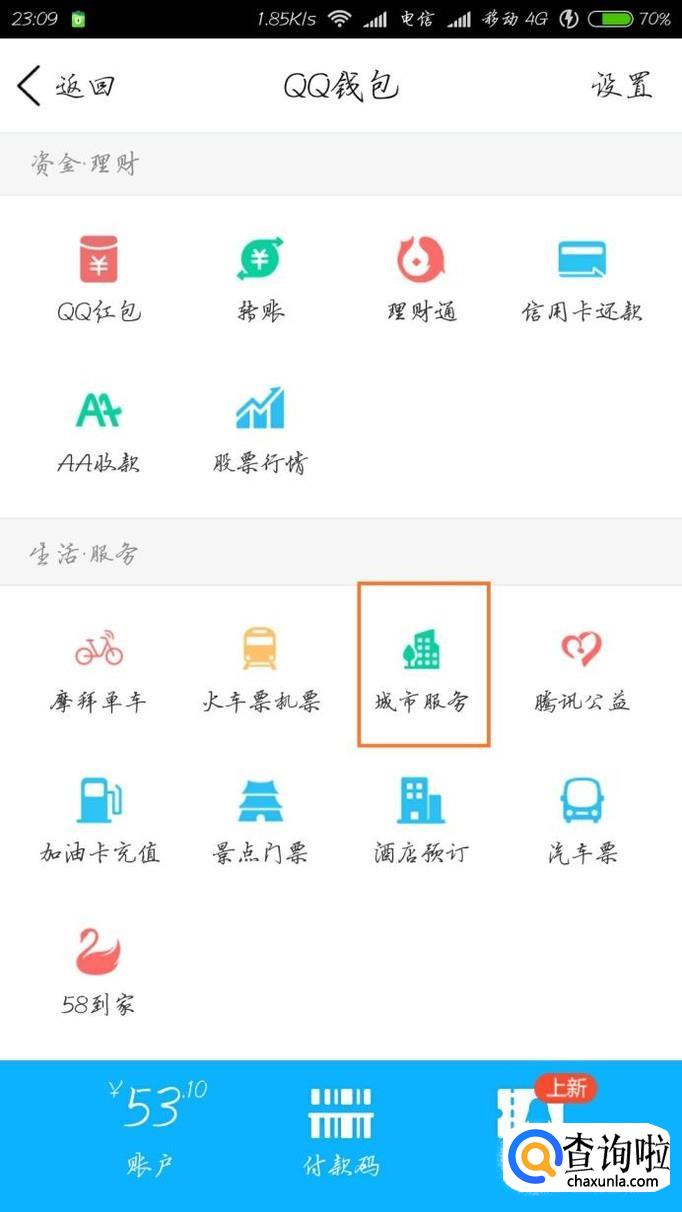Open 城市服务
Image resolution: width=682 pixels, height=1212 pixels.
pyautogui.click(x=422, y=668)
